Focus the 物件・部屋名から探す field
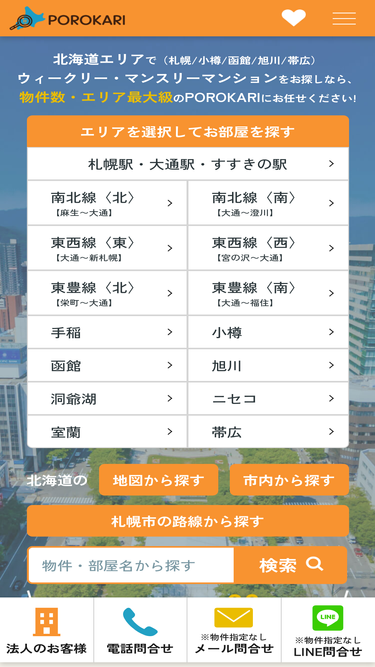Screen dimensions: 375x667 coord(131,565)
